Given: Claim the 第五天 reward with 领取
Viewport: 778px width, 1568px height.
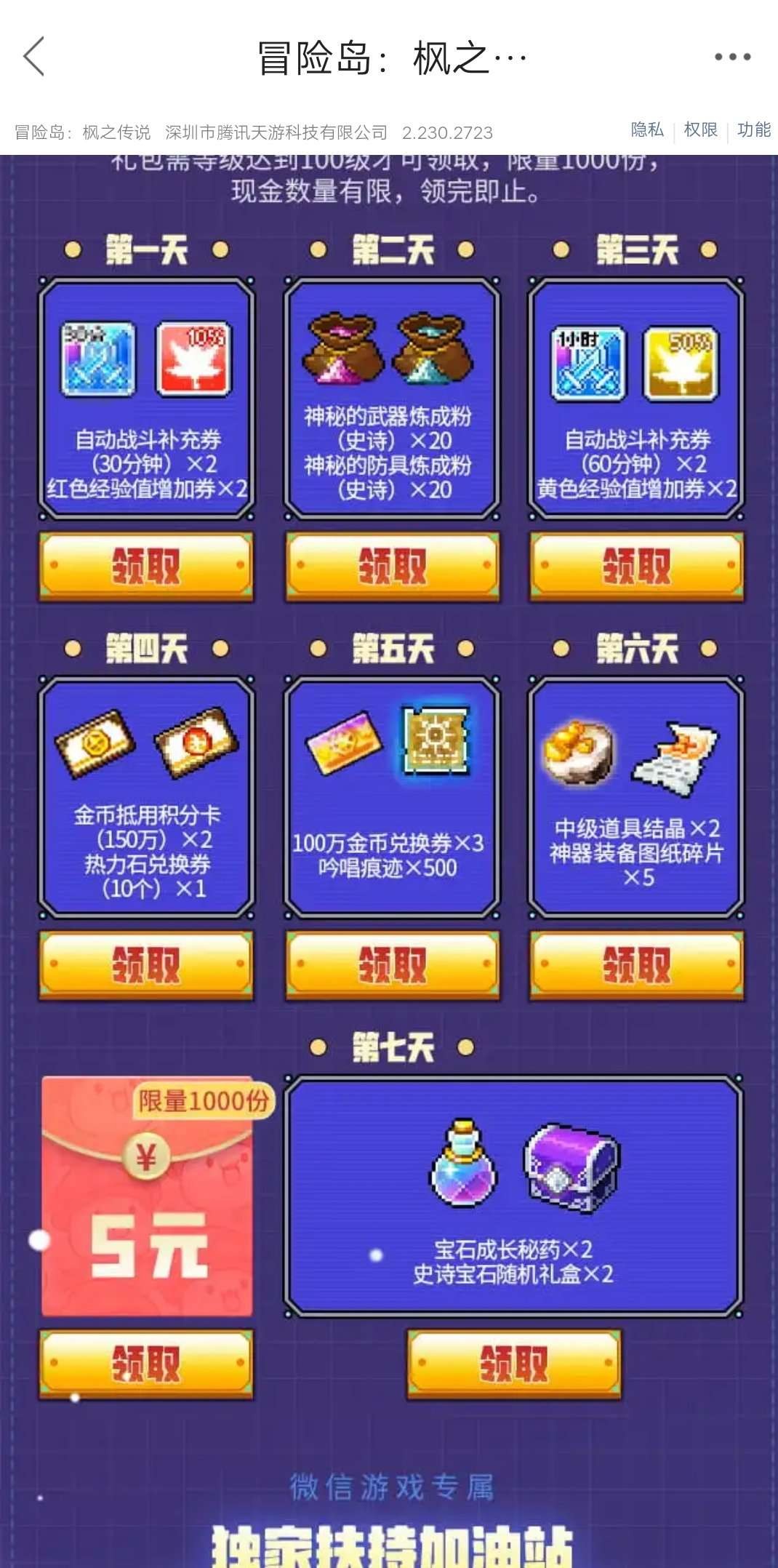Looking at the screenshot, I should pos(393,965).
